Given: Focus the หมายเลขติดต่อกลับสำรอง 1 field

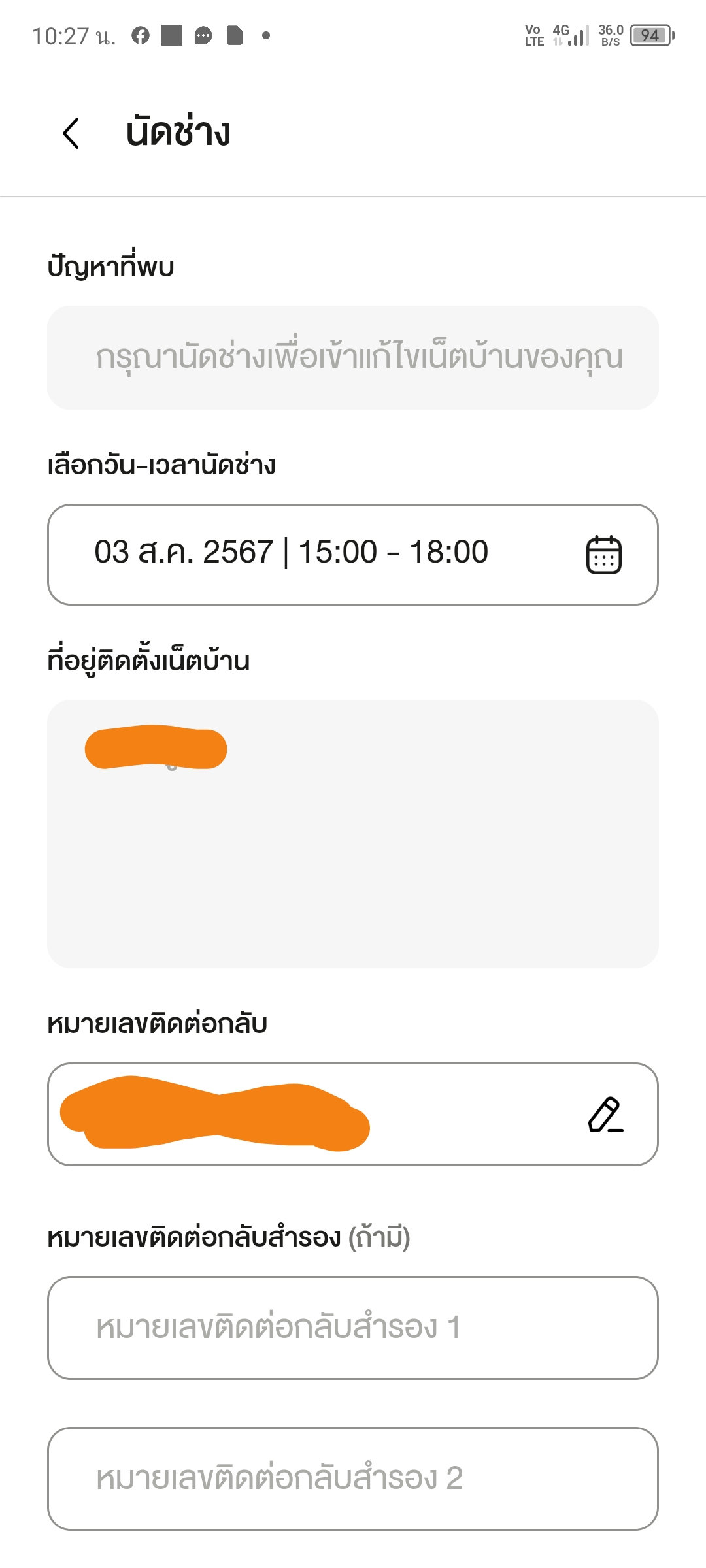Looking at the screenshot, I should click(x=353, y=1328).
